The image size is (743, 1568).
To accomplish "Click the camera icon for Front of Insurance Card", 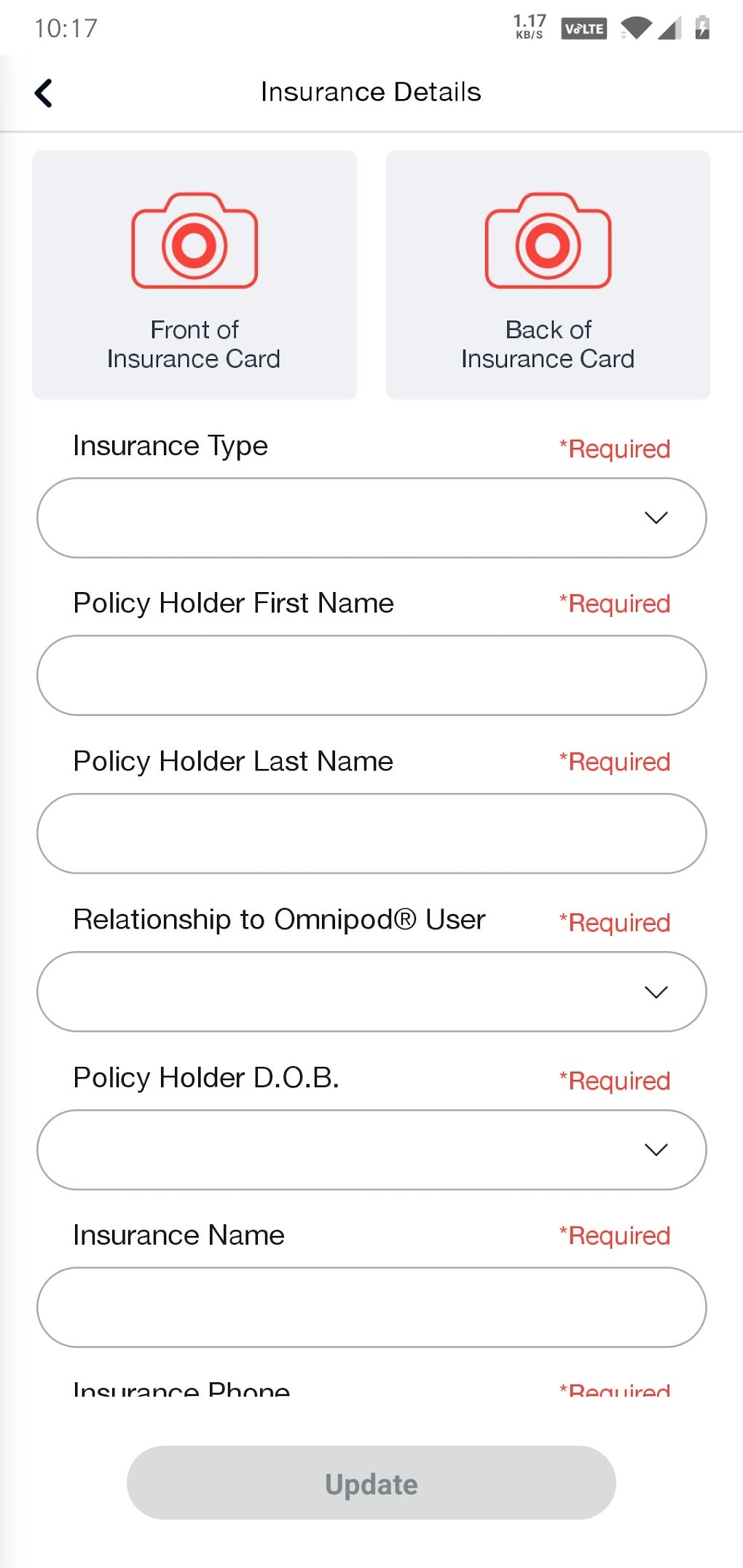I will pyautogui.click(x=194, y=243).
